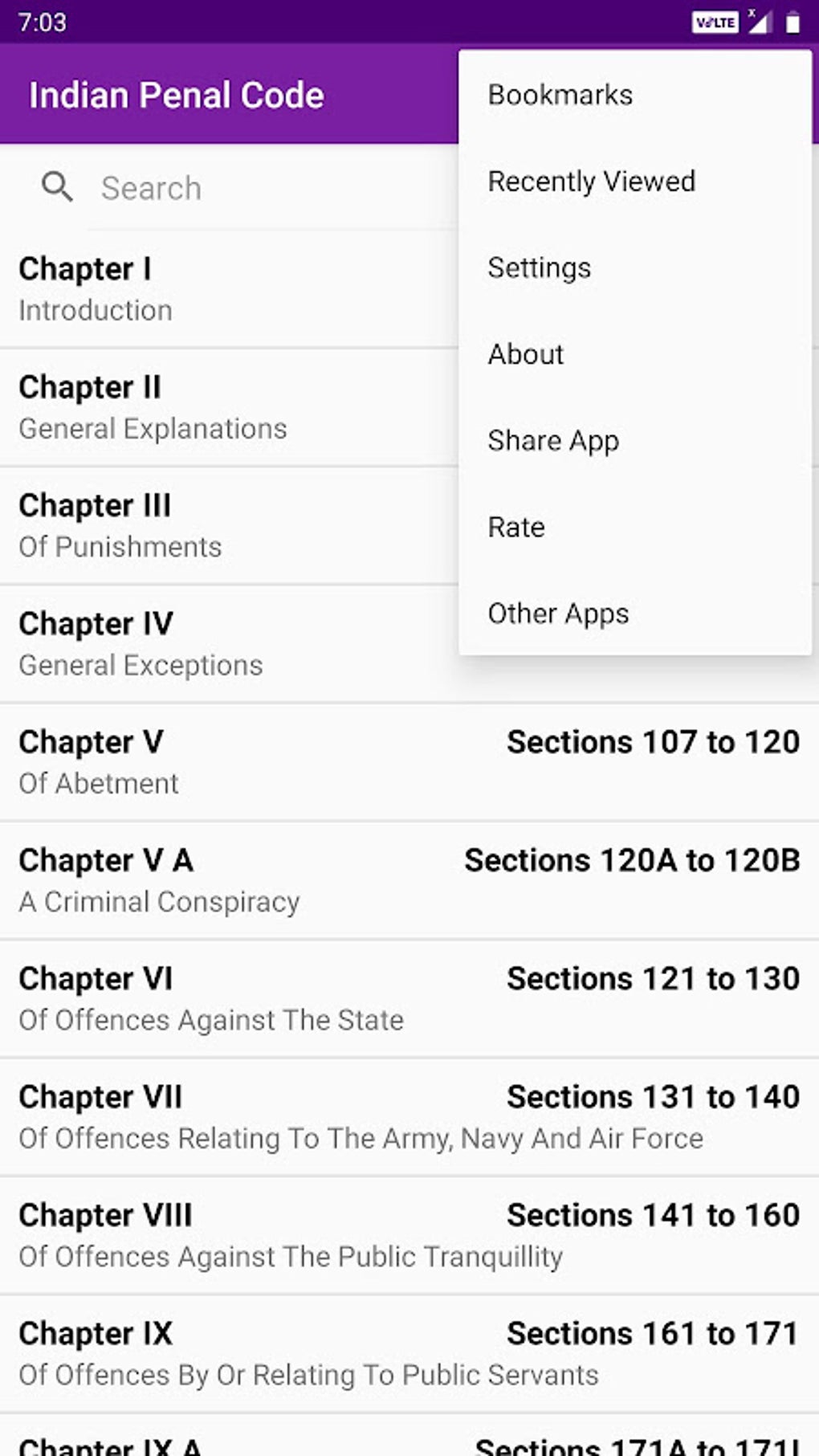The image size is (819, 1456).
Task: Open Bookmarks from the menu
Action: coord(635,95)
